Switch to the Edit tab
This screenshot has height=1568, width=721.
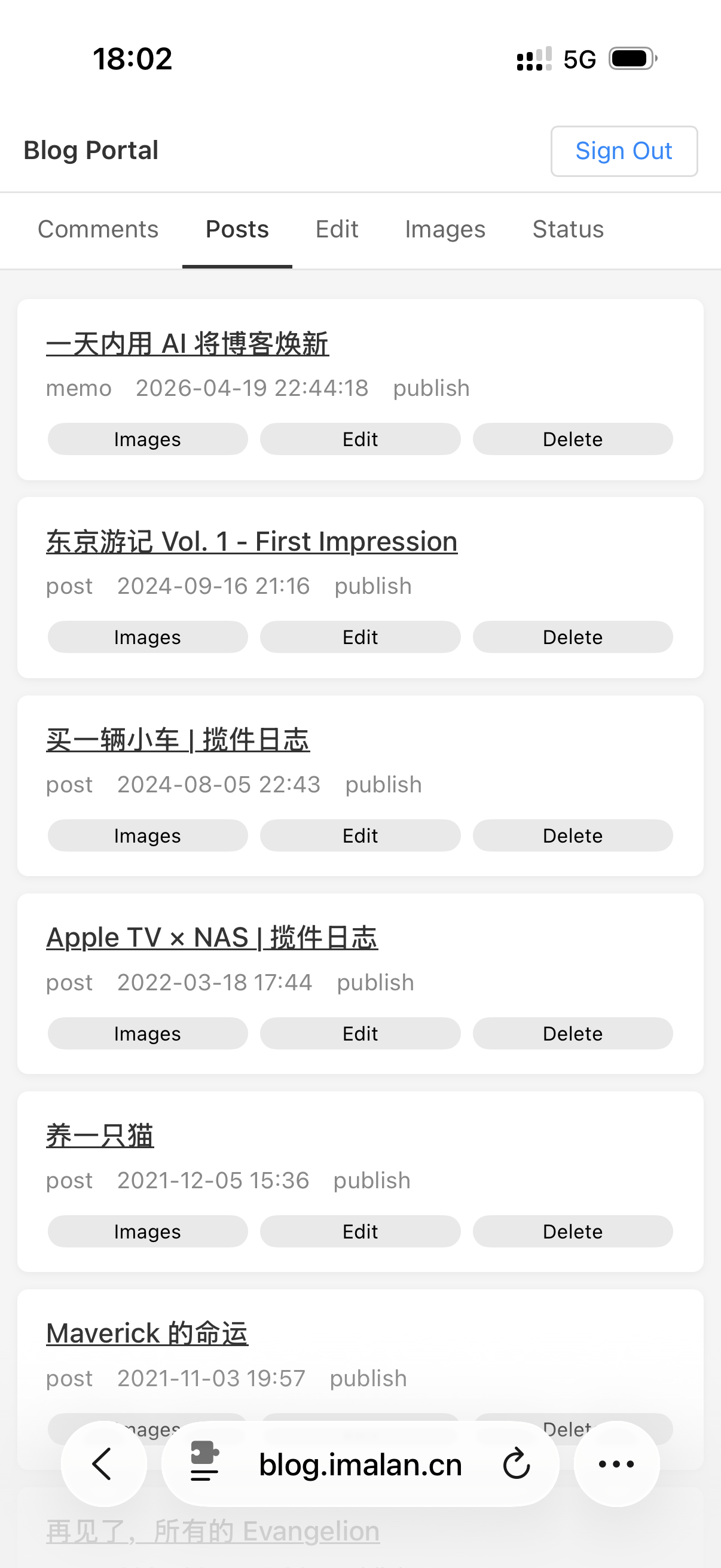337,230
